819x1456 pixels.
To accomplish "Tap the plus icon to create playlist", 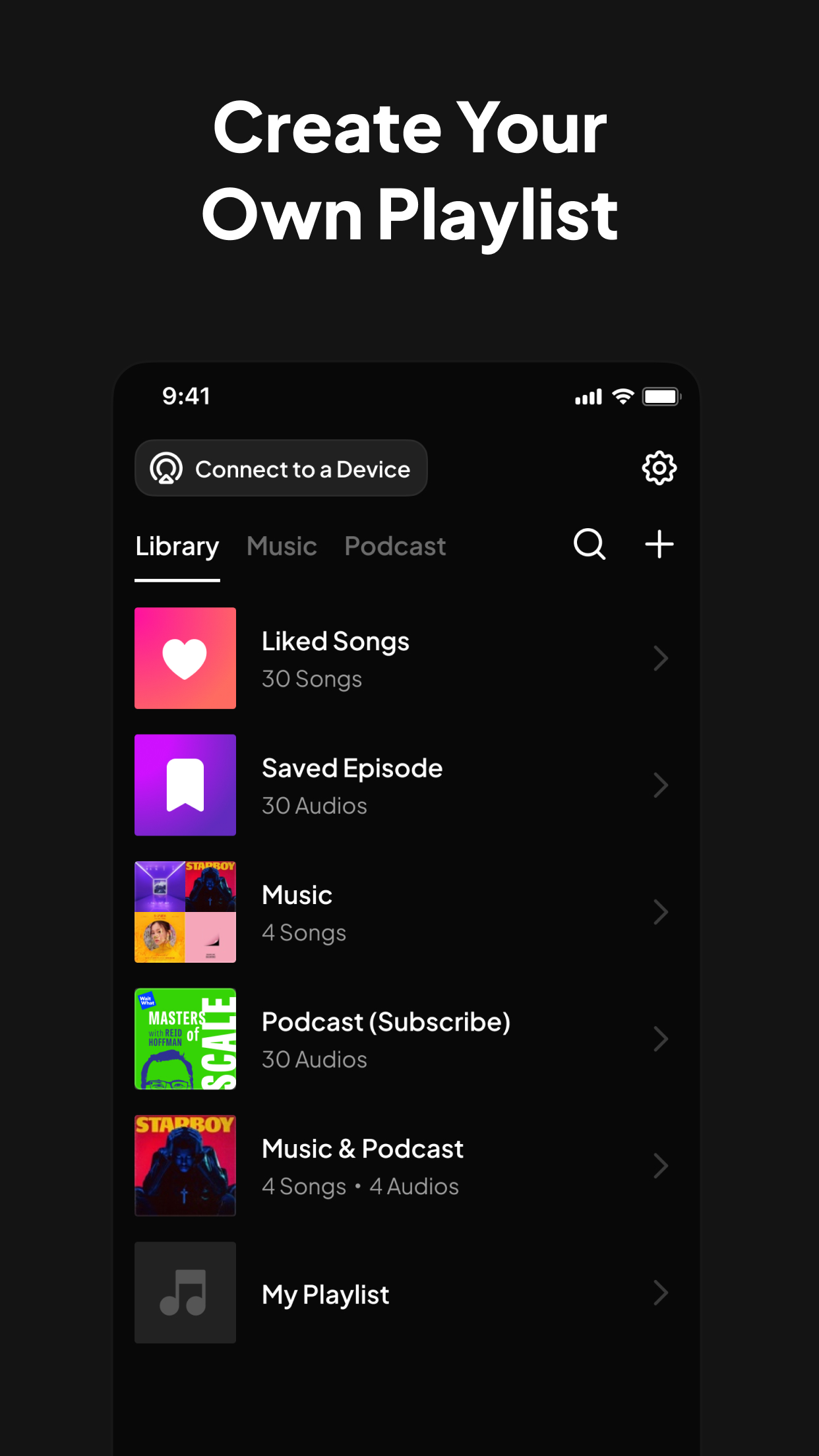I will tap(659, 545).
